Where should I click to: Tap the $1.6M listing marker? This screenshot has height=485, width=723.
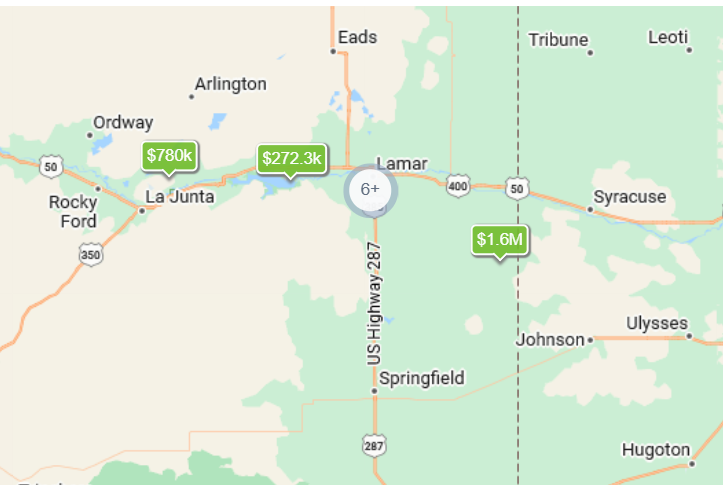[x=500, y=240]
